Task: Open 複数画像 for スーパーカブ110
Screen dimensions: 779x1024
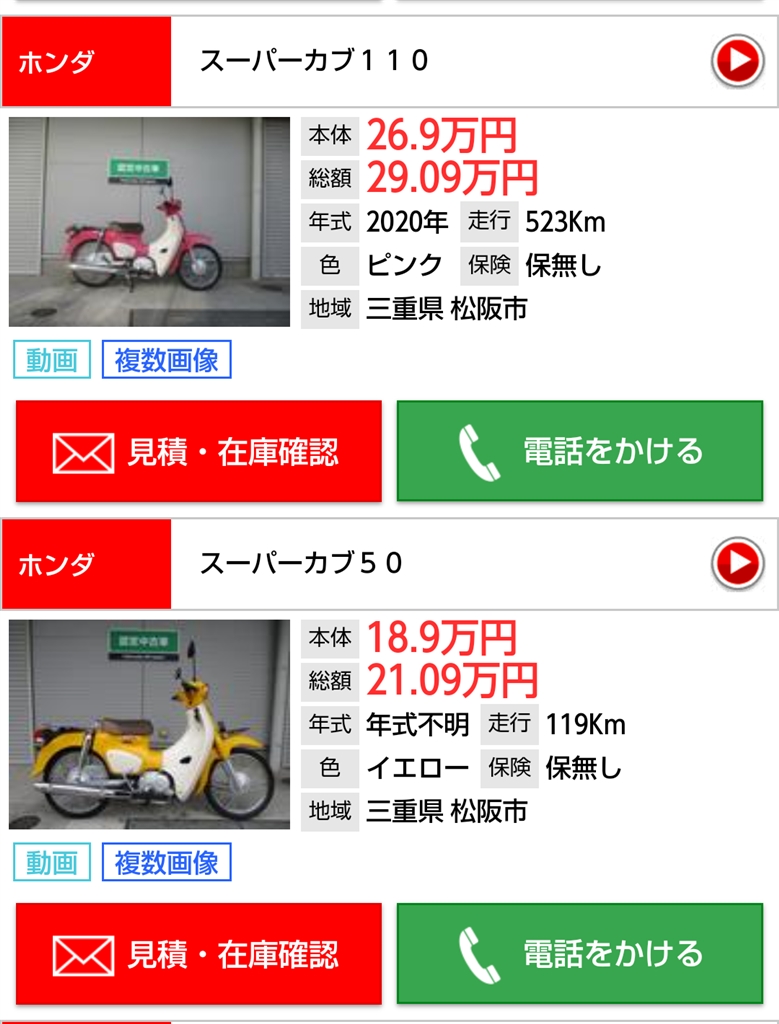Action: point(166,360)
